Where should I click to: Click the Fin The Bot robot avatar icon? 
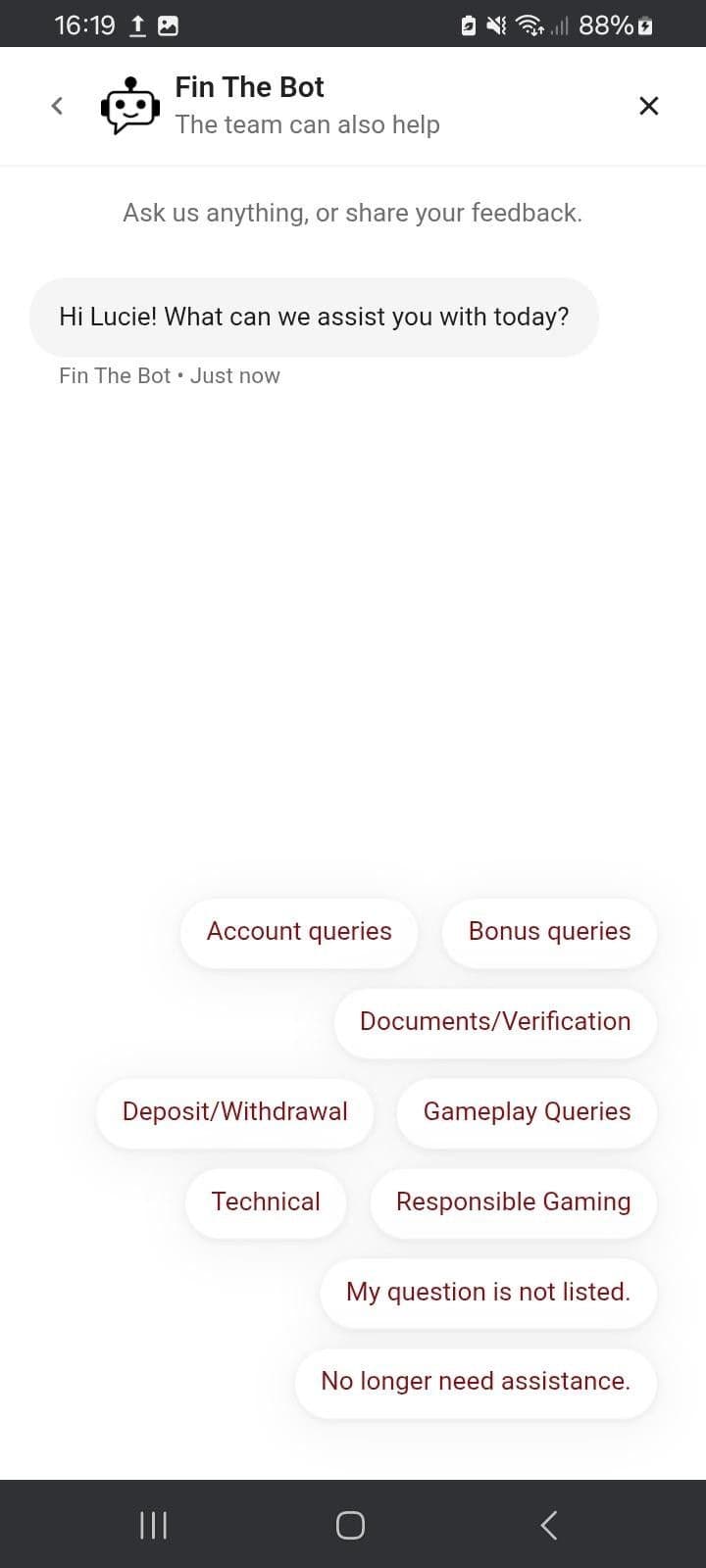(x=129, y=106)
